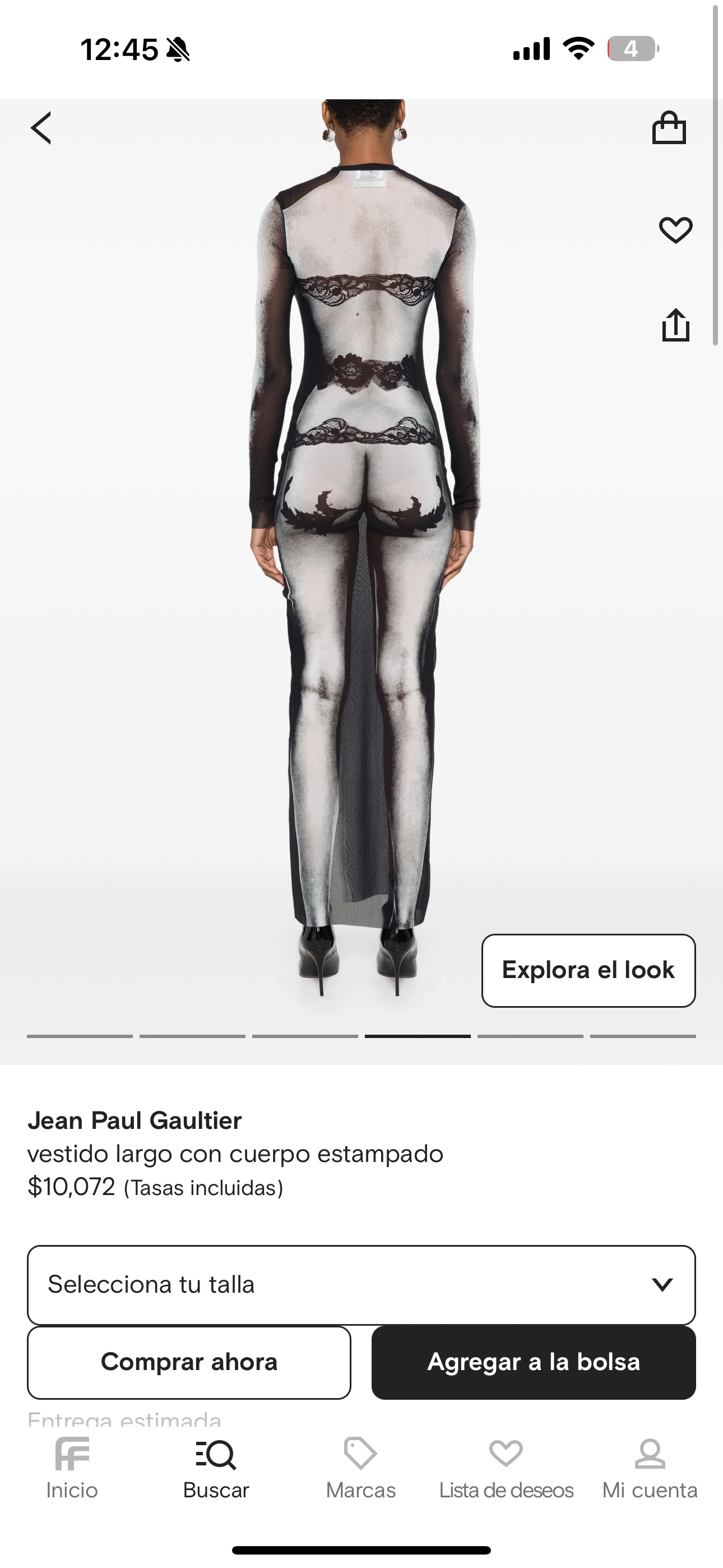Open the Buscar tab

click(x=216, y=1468)
